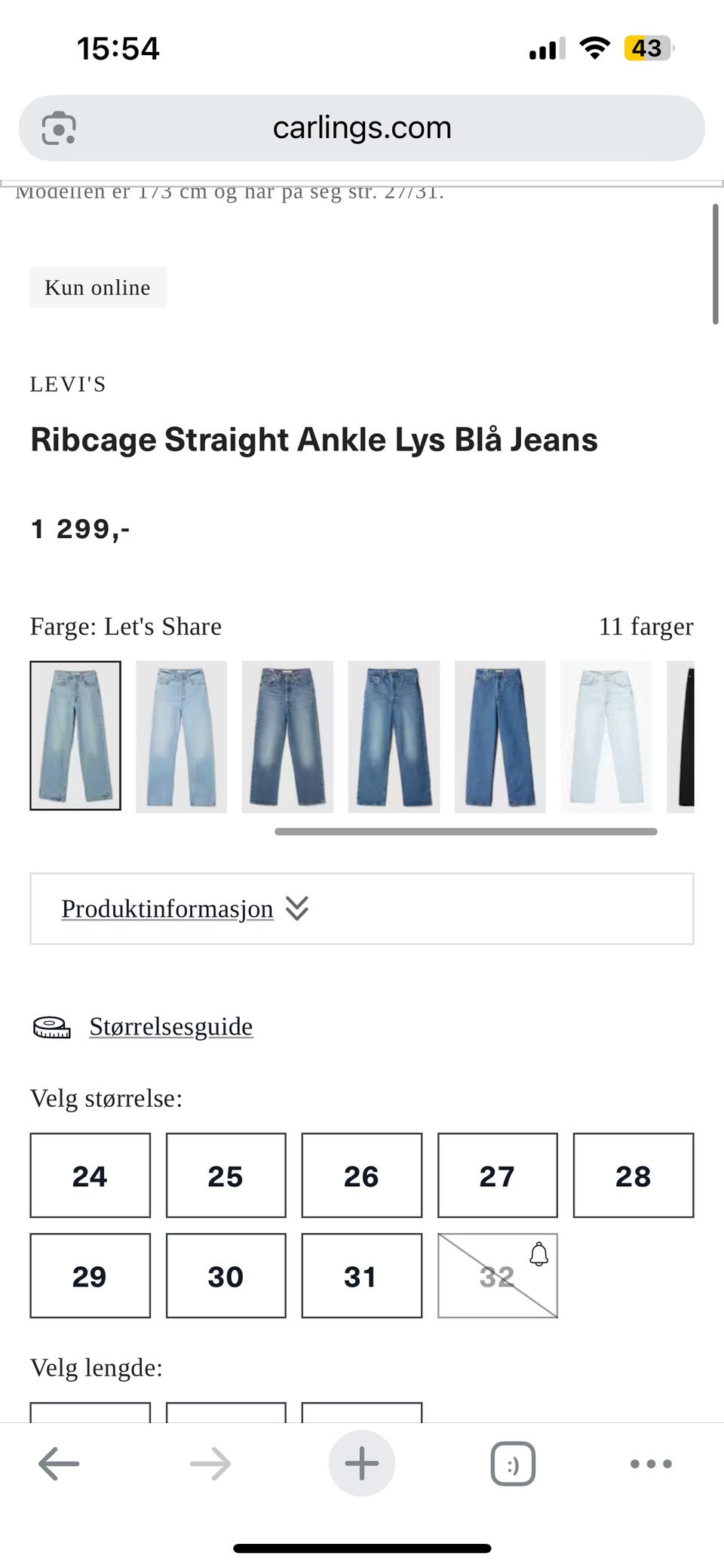Tap the smiley tabs overview icon
The width and height of the screenshot is (724, 1568).
tap(513, 1462)
